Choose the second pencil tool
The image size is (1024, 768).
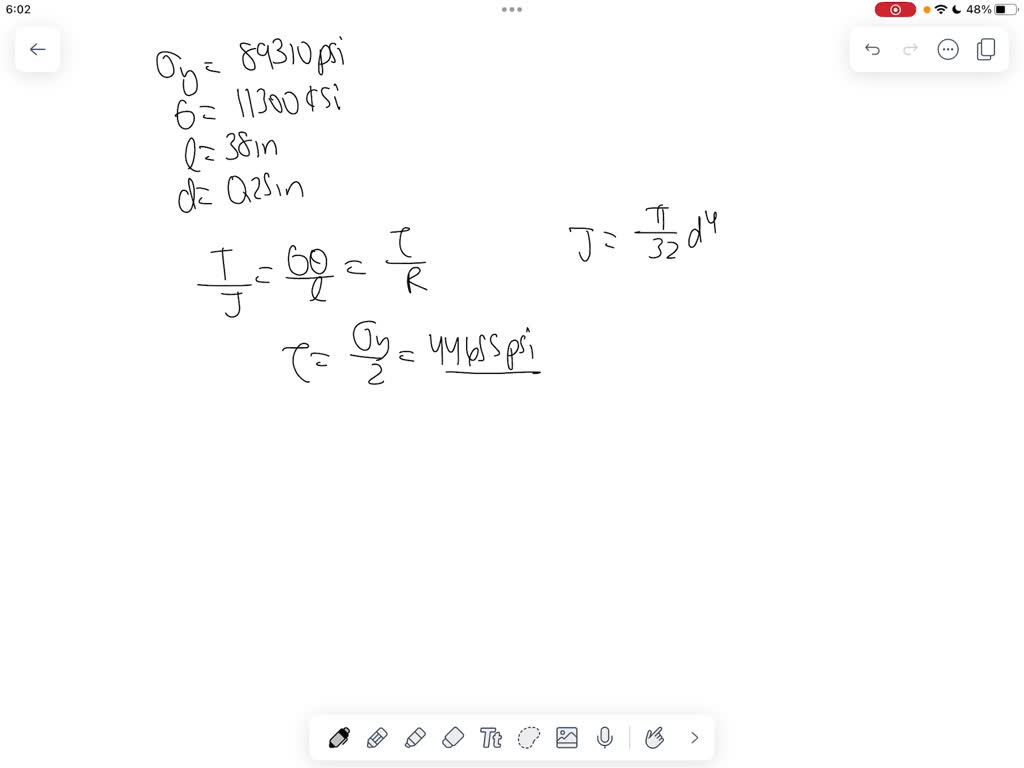tap(377, 738)
